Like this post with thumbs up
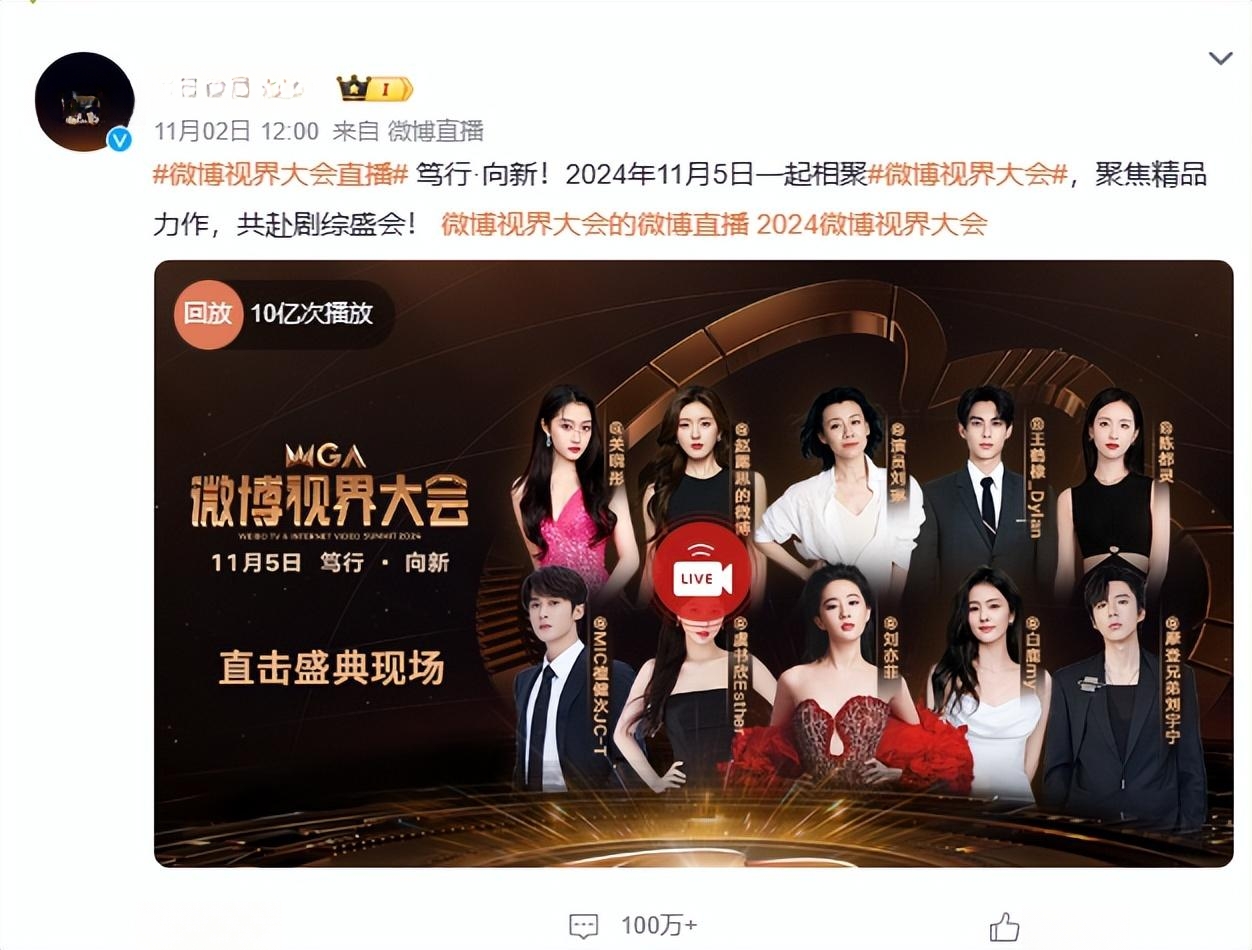 (1004, 926)
